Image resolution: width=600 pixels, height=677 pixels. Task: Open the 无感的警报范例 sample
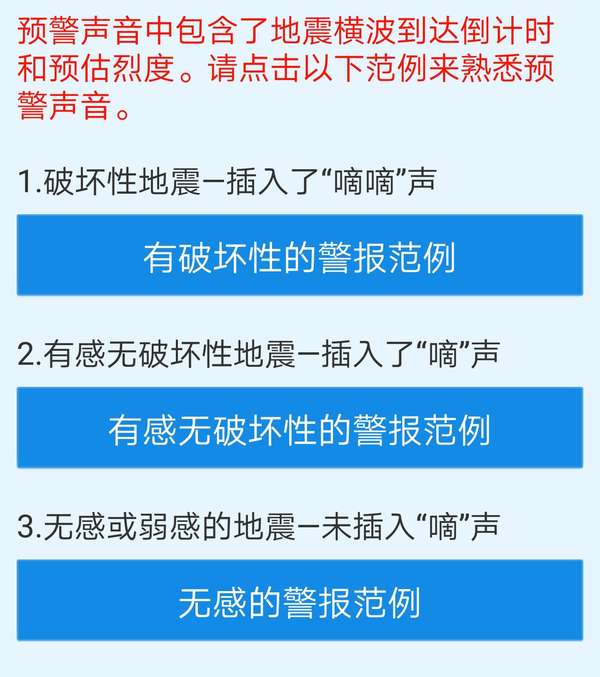(x=299, y=601)
